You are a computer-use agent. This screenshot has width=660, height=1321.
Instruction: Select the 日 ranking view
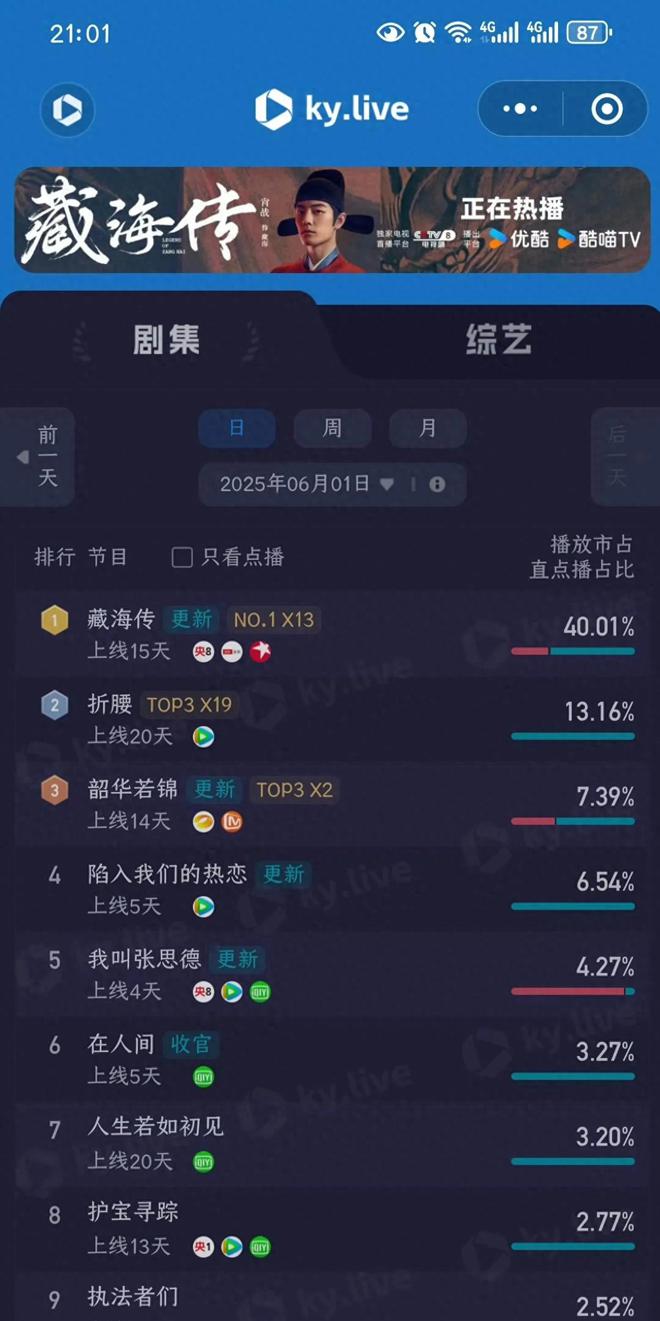236,428
